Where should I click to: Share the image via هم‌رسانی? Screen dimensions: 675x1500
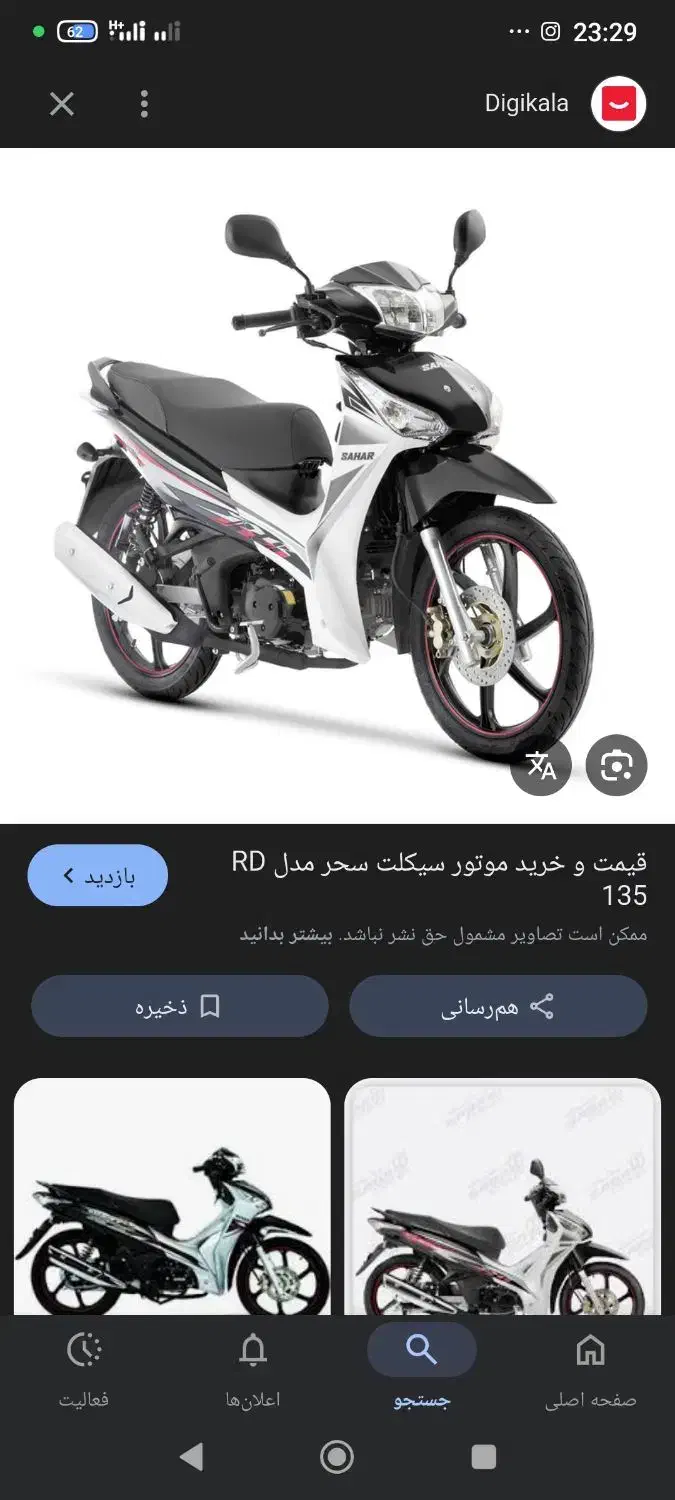tap(498, 1006)
